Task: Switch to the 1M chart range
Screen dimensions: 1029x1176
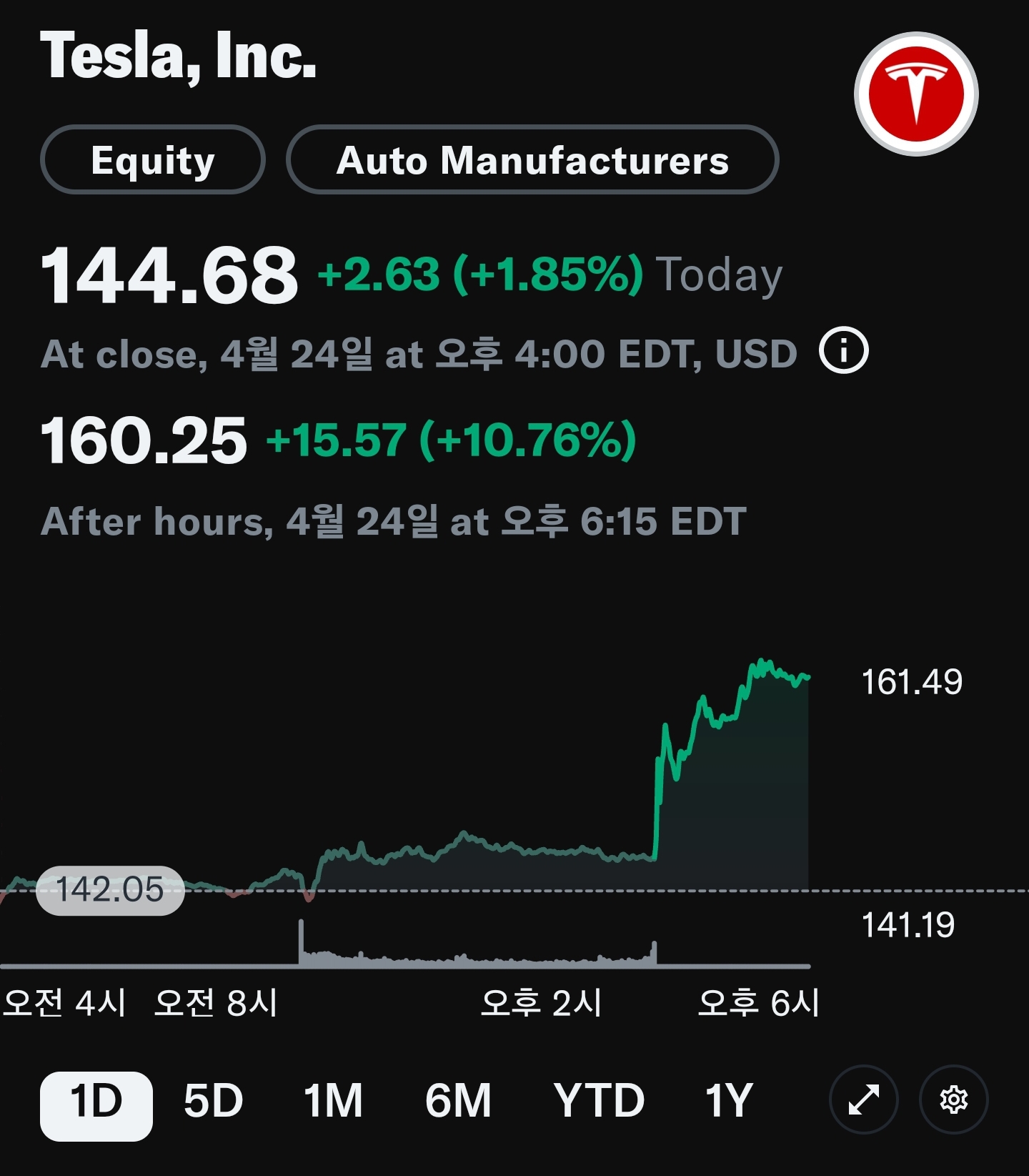Action: pos(333,1101)
